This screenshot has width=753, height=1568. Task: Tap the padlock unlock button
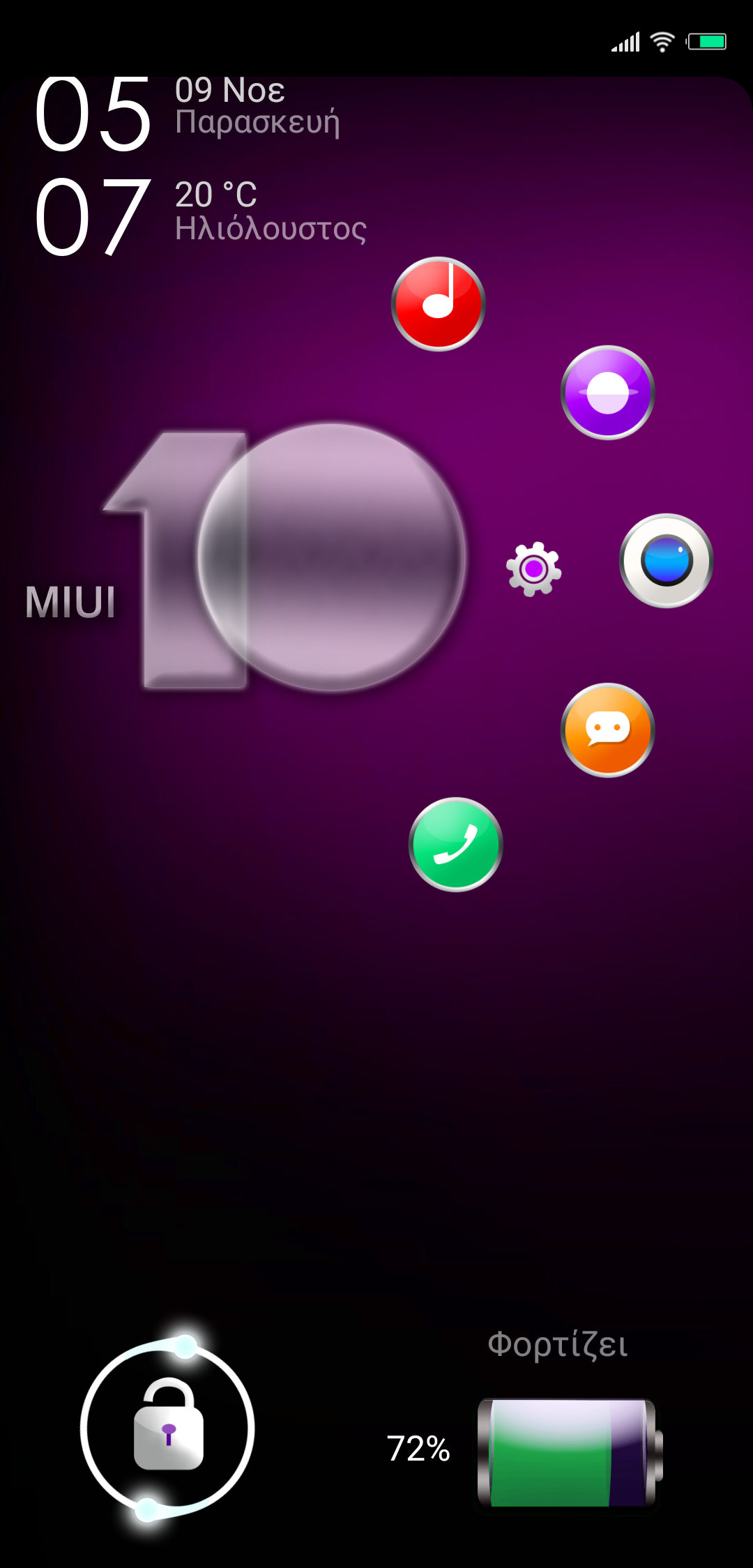[168, 1424]
